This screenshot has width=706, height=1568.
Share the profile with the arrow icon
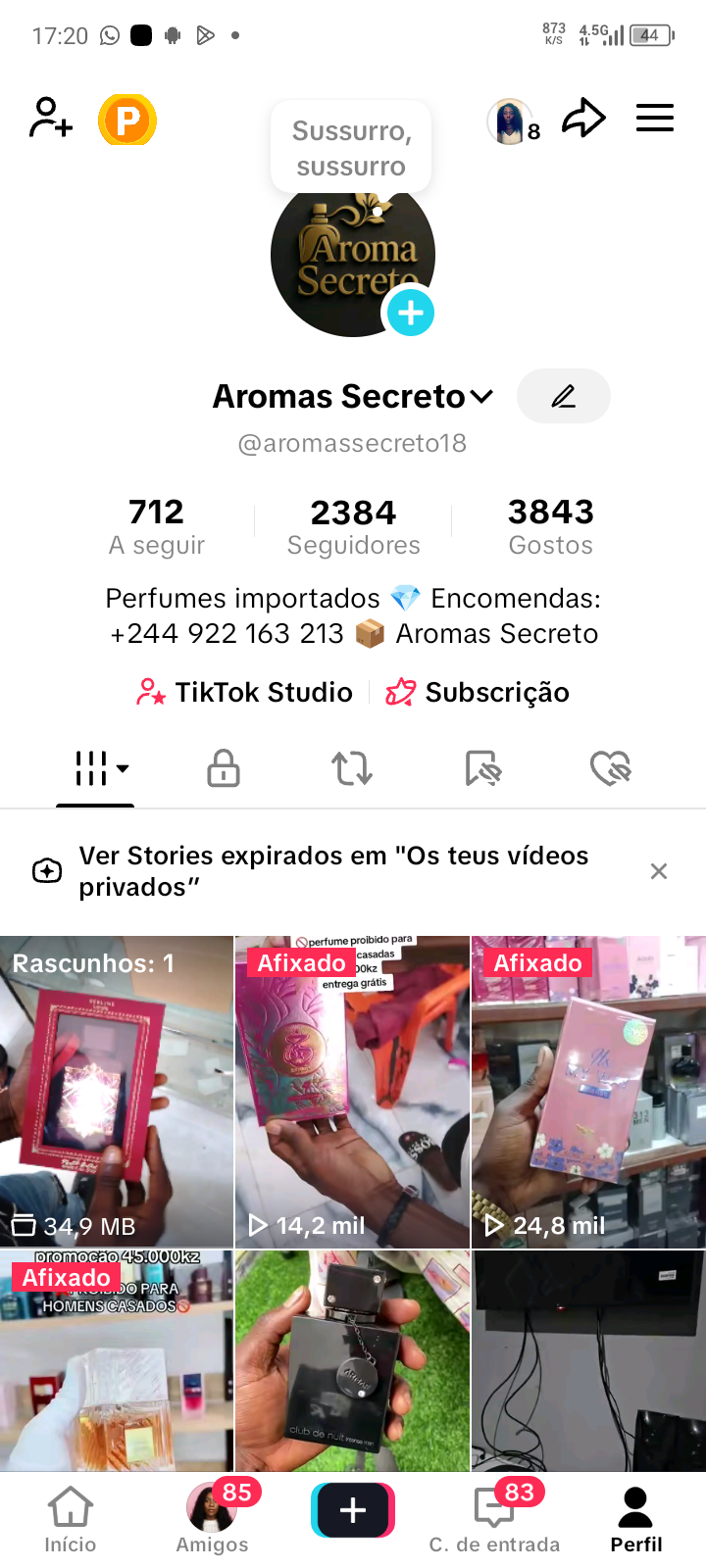[583, 119]
